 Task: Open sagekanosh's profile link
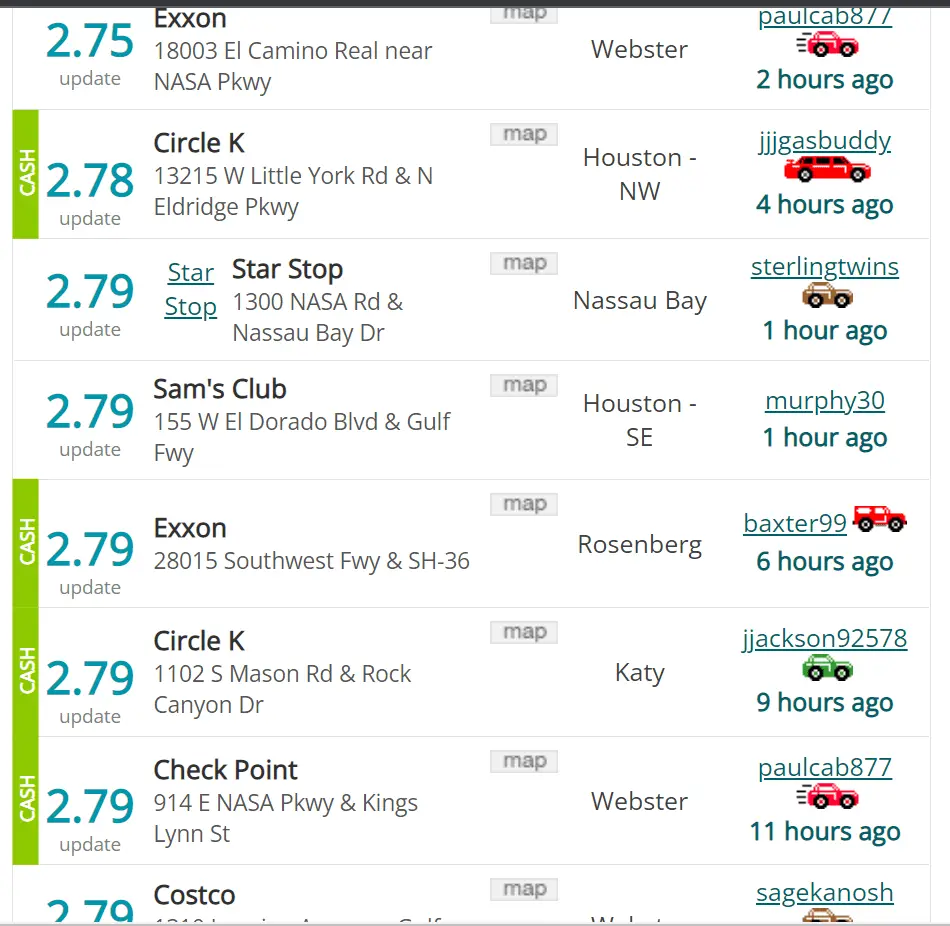(x=824, y=892)
